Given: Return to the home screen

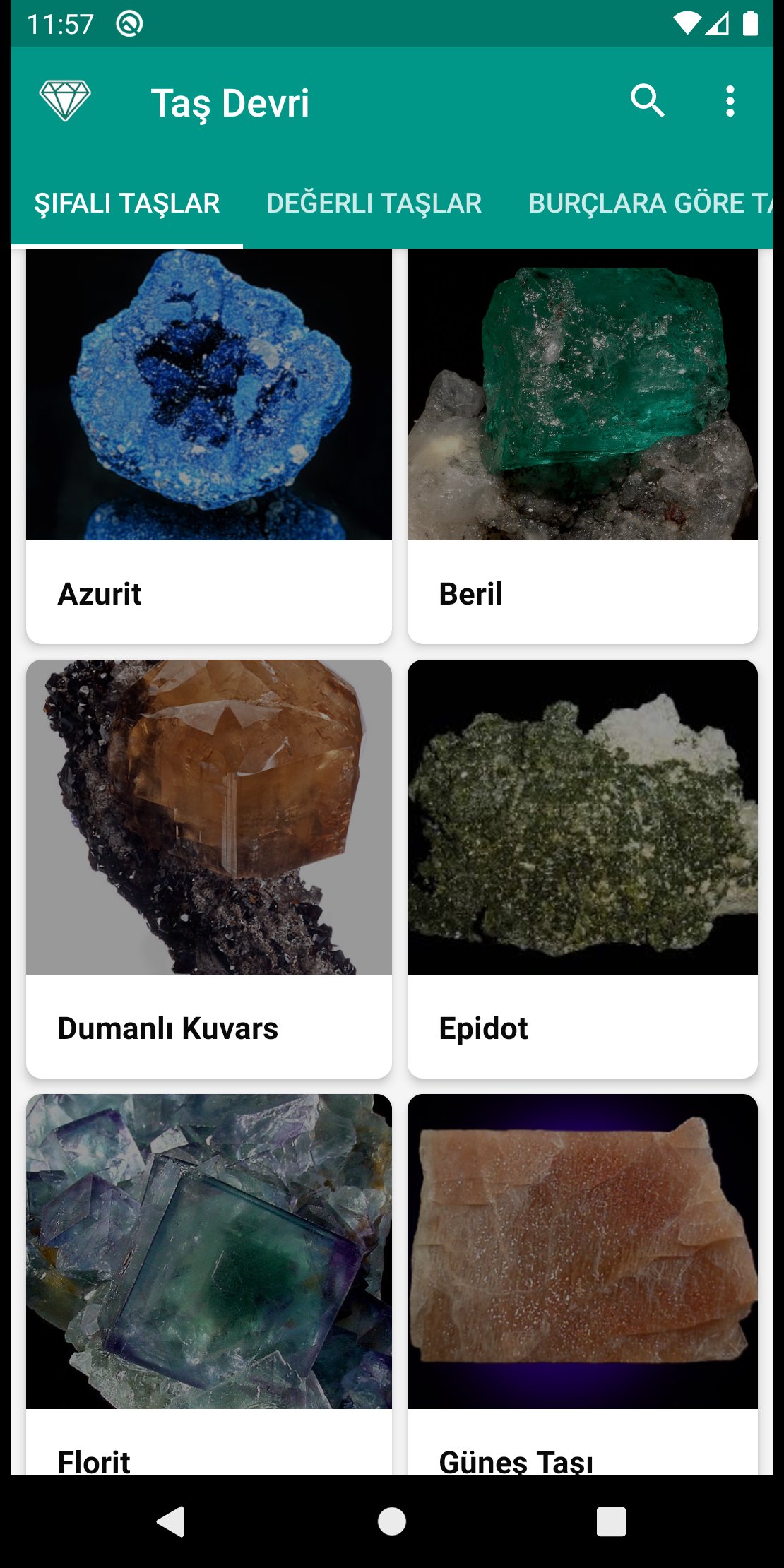Looking at the screenshot, I should 392,1521.
